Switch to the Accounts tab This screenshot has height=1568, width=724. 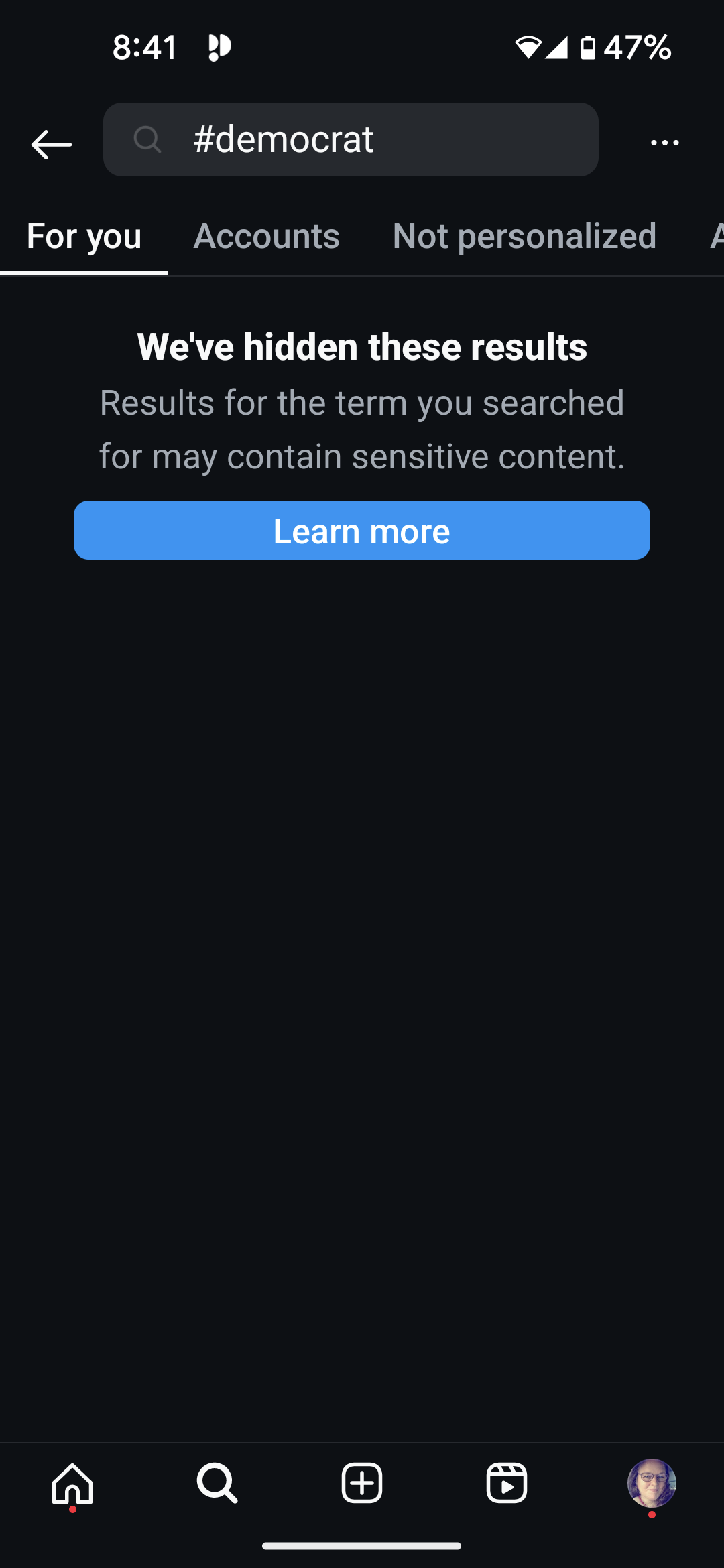pyautogui.click(x=266, y=236)
